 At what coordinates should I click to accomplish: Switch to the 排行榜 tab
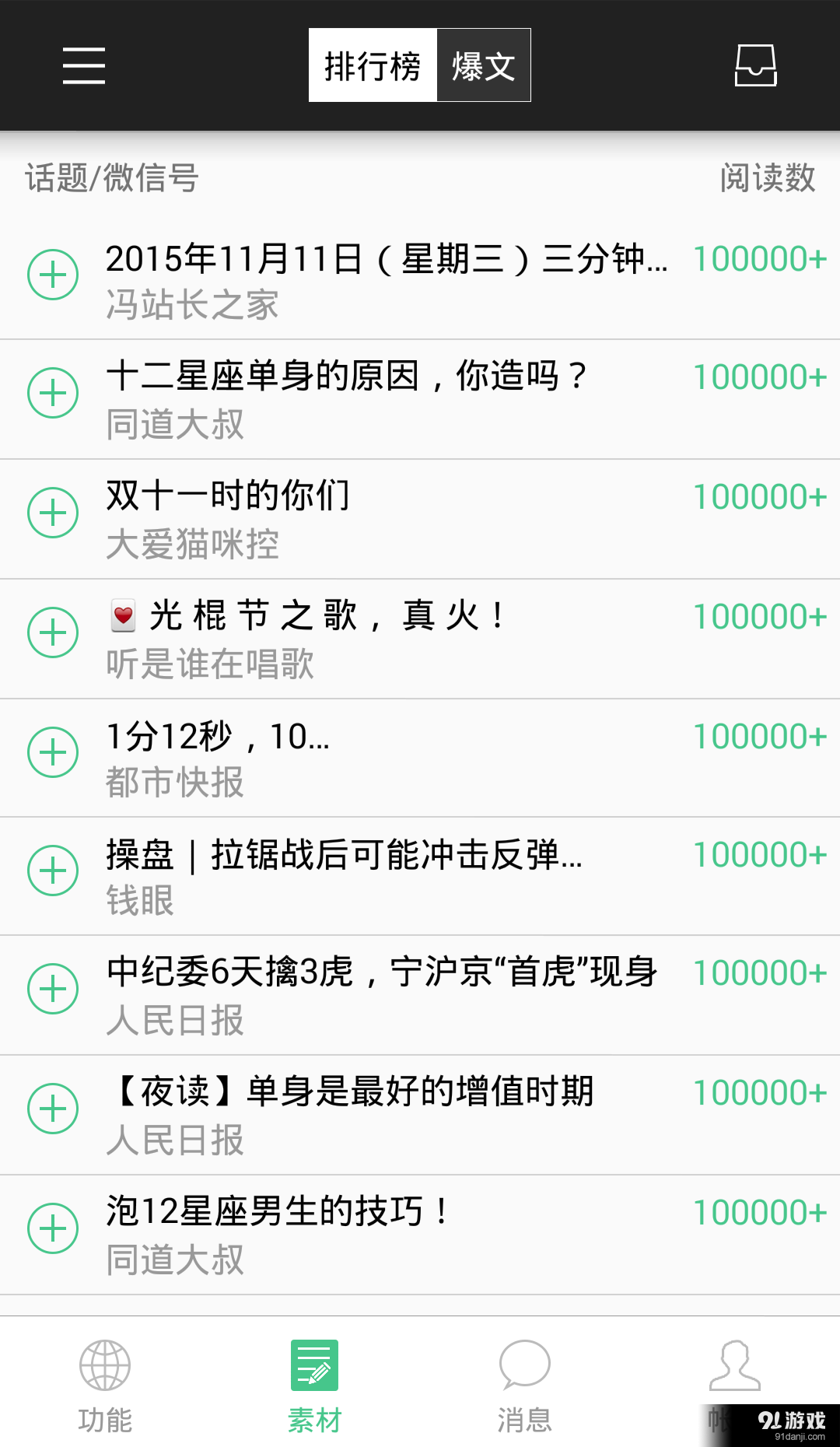point(373,65)
